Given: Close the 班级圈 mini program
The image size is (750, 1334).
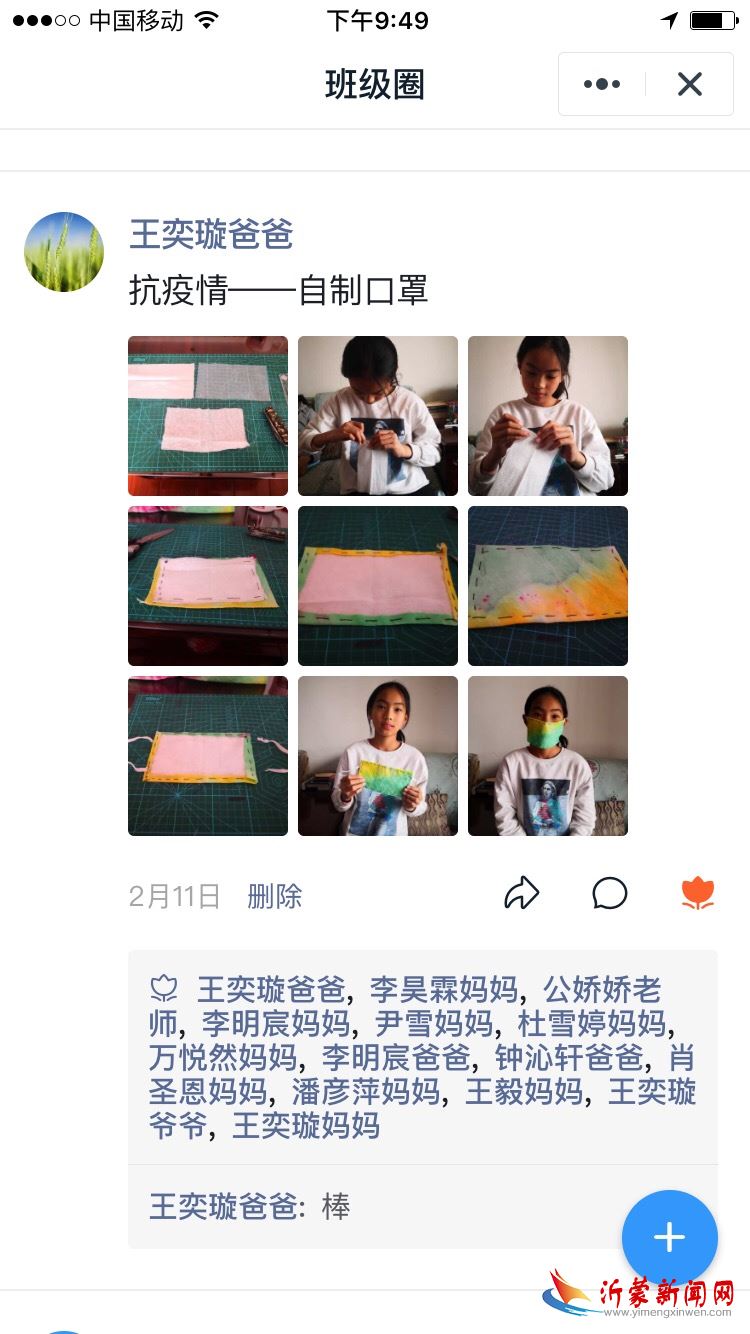Looking at the screenshot, I should coord(690,84).
